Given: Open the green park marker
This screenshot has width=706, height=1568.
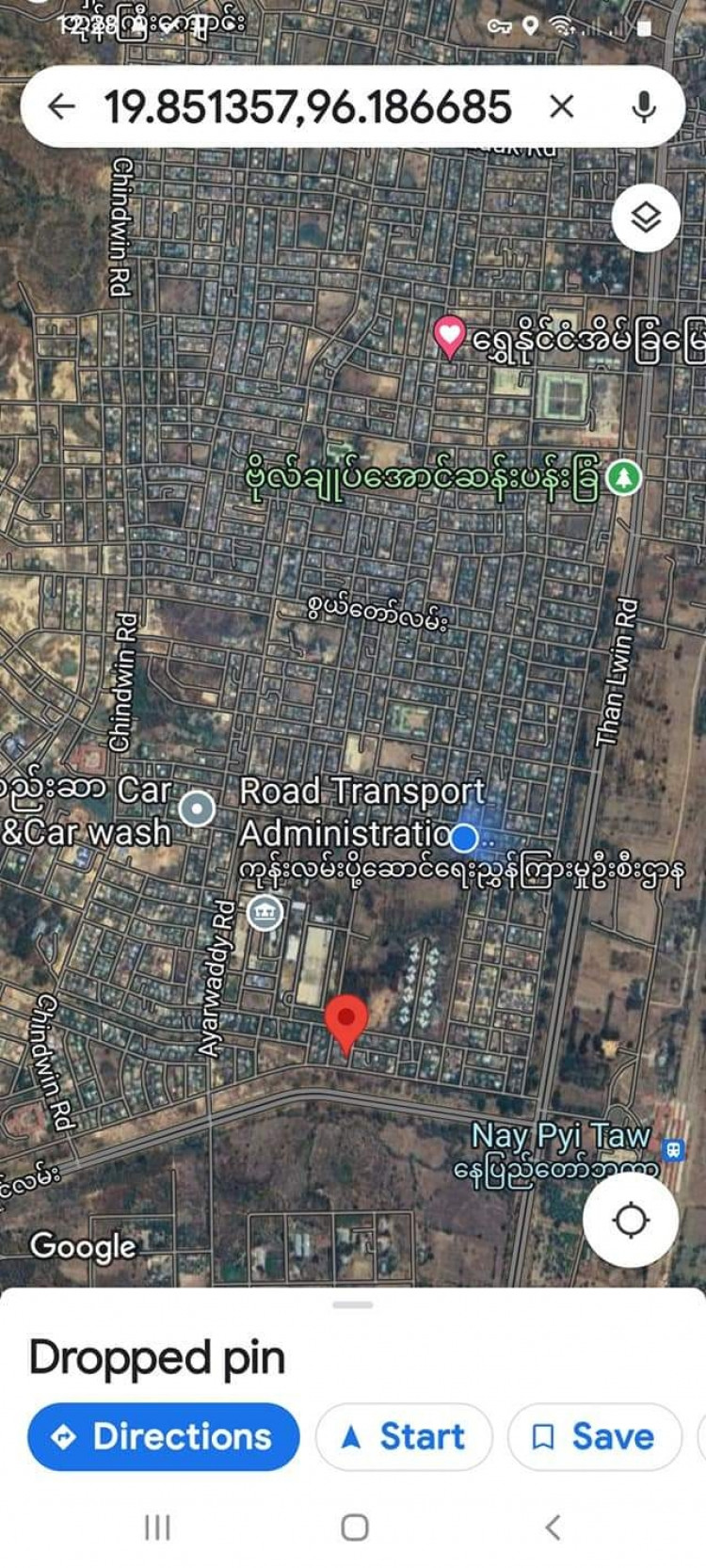Looking at the screenshot, I should point(622,477).
